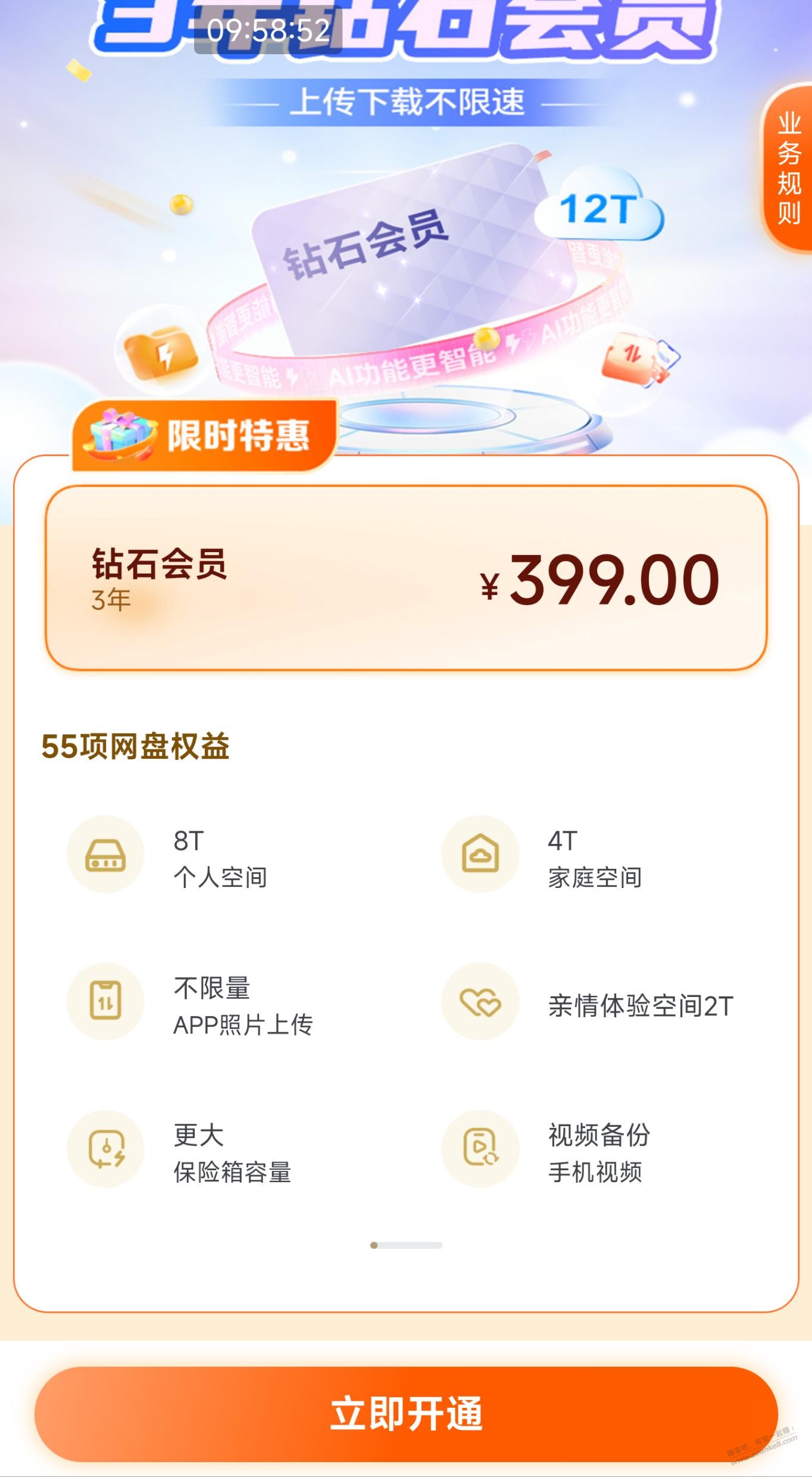The image size is (812, 1477).
Task: Select the 钻石会员 3年 plan card
Action: point(406,578)
